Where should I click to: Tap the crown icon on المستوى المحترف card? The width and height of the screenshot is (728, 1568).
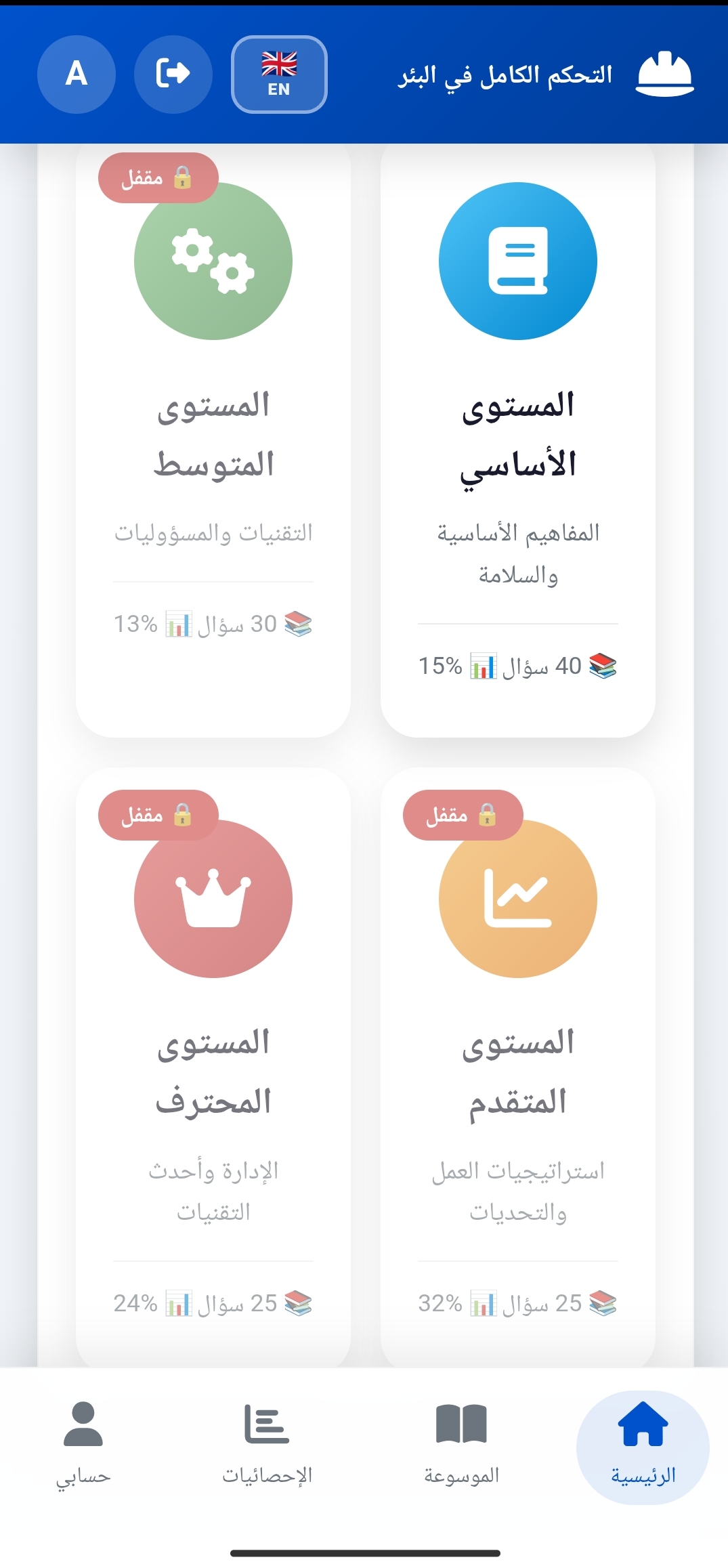point(213,897)
